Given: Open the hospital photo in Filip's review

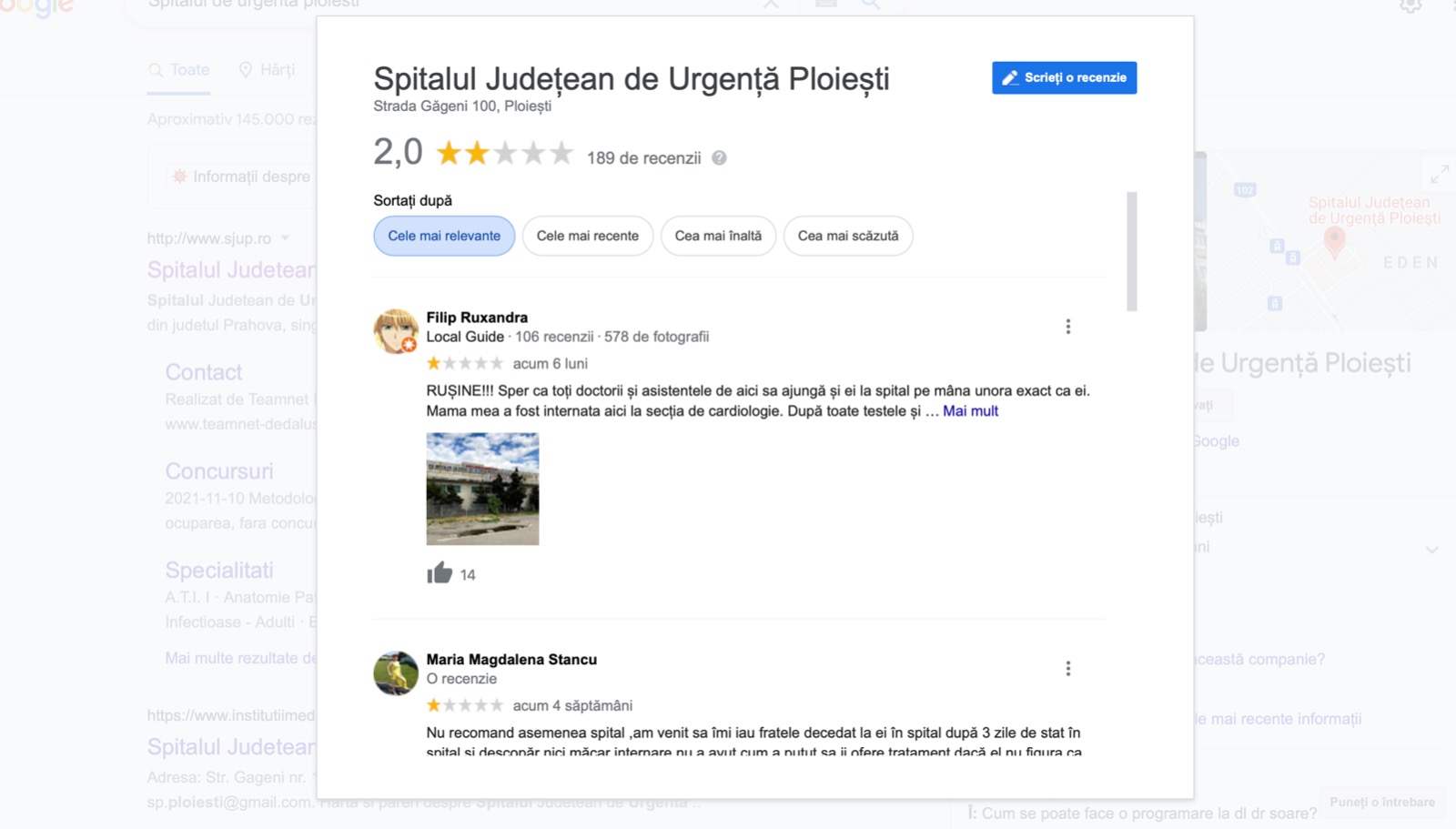Looking at the screenshot, I should tap(482, 489).
